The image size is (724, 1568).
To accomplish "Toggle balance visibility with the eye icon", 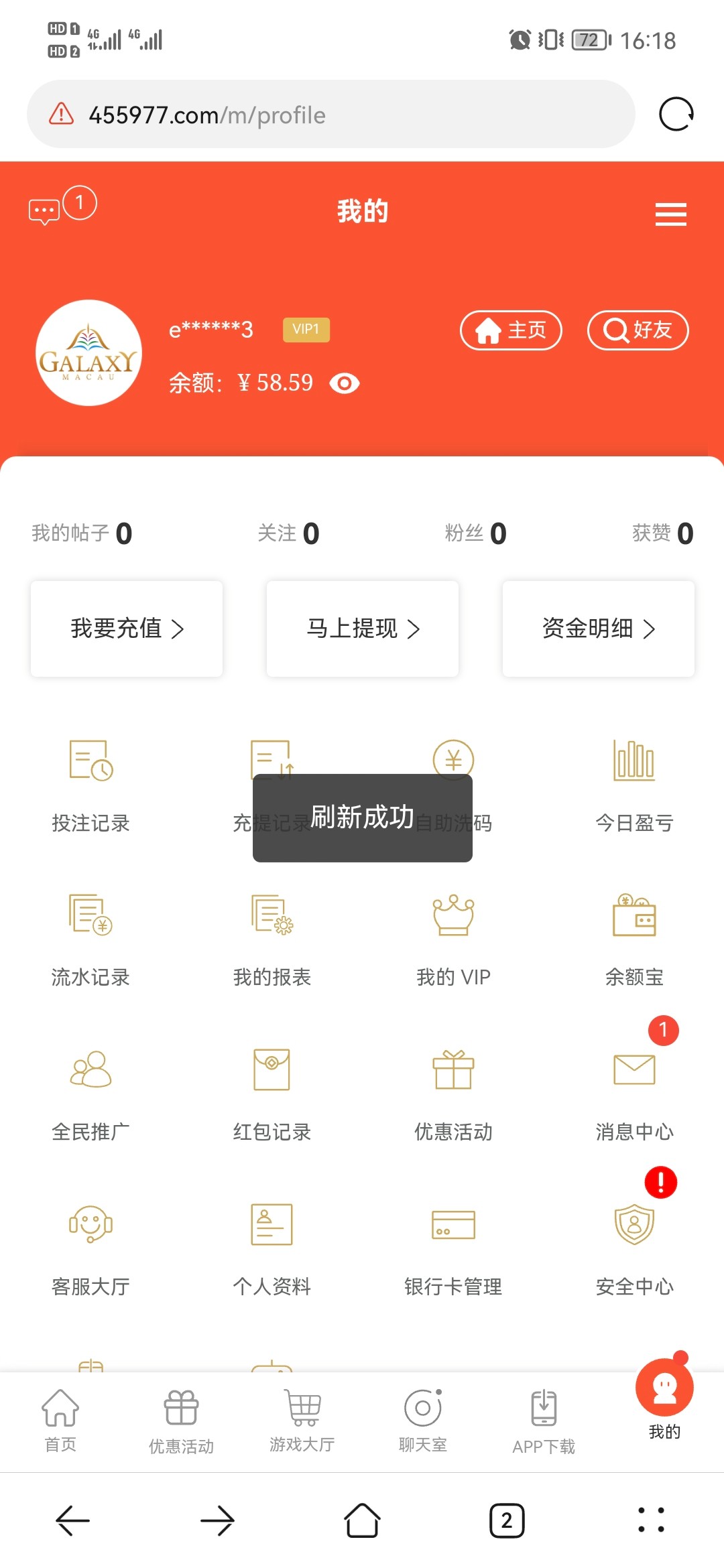I will click(x=344, y=383).
